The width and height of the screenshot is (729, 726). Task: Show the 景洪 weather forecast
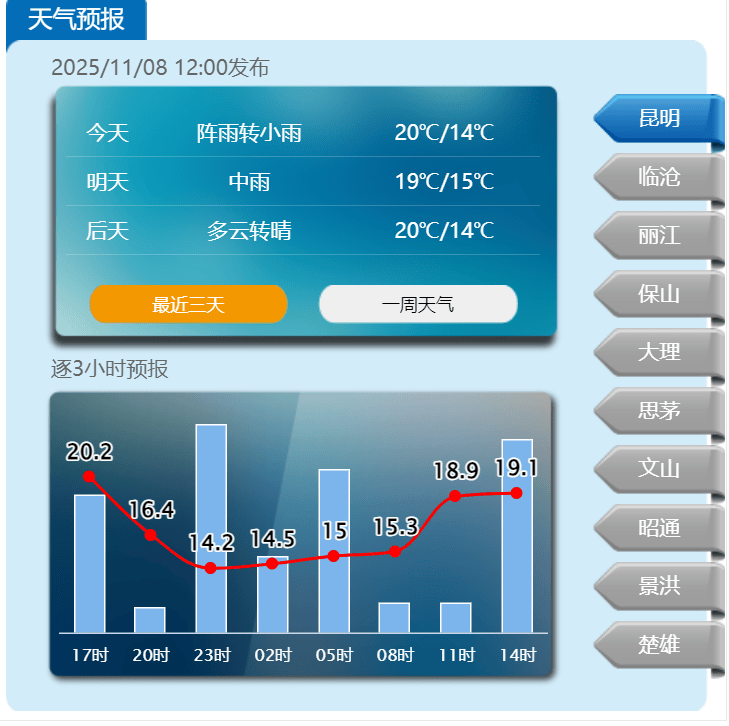pyautogui.click(x=659, y=586)
